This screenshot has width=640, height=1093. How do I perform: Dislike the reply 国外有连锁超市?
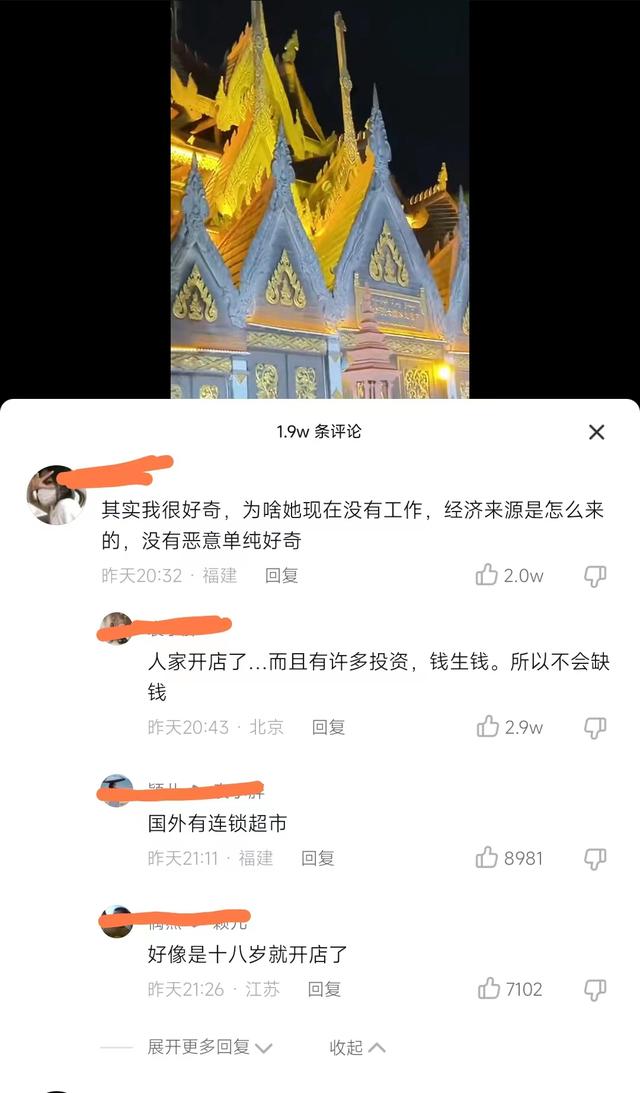point(595,857)
